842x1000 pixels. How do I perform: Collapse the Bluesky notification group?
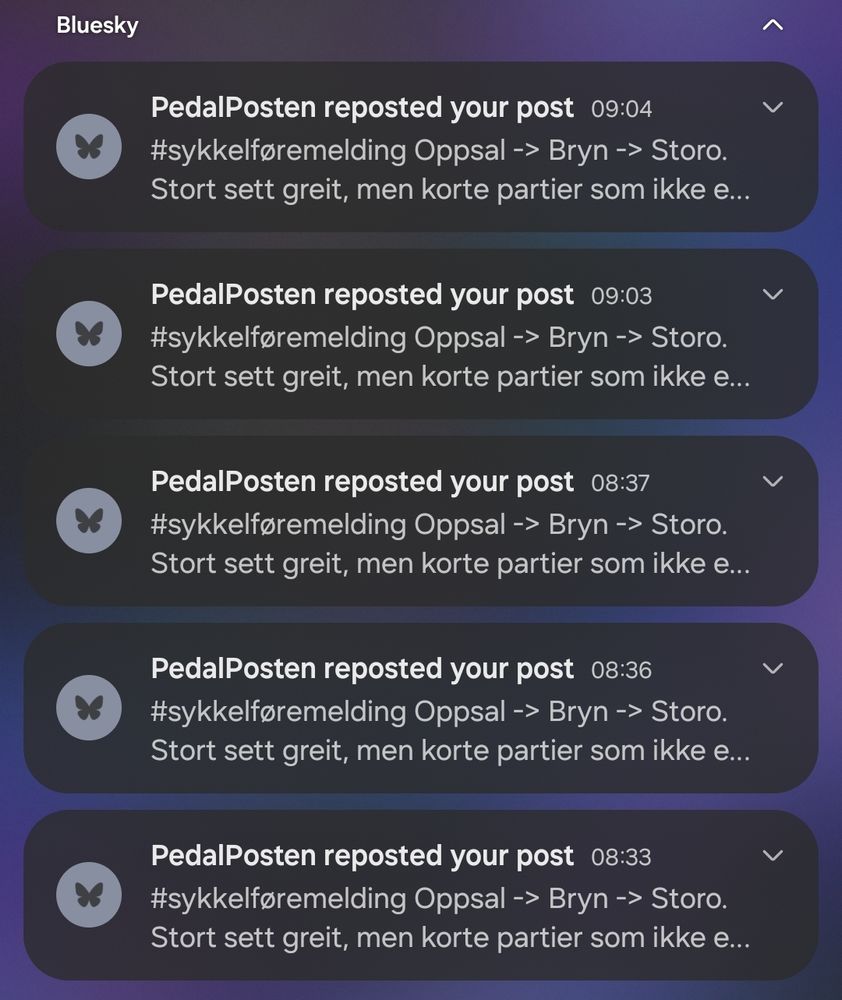click(x=772, y=24)
